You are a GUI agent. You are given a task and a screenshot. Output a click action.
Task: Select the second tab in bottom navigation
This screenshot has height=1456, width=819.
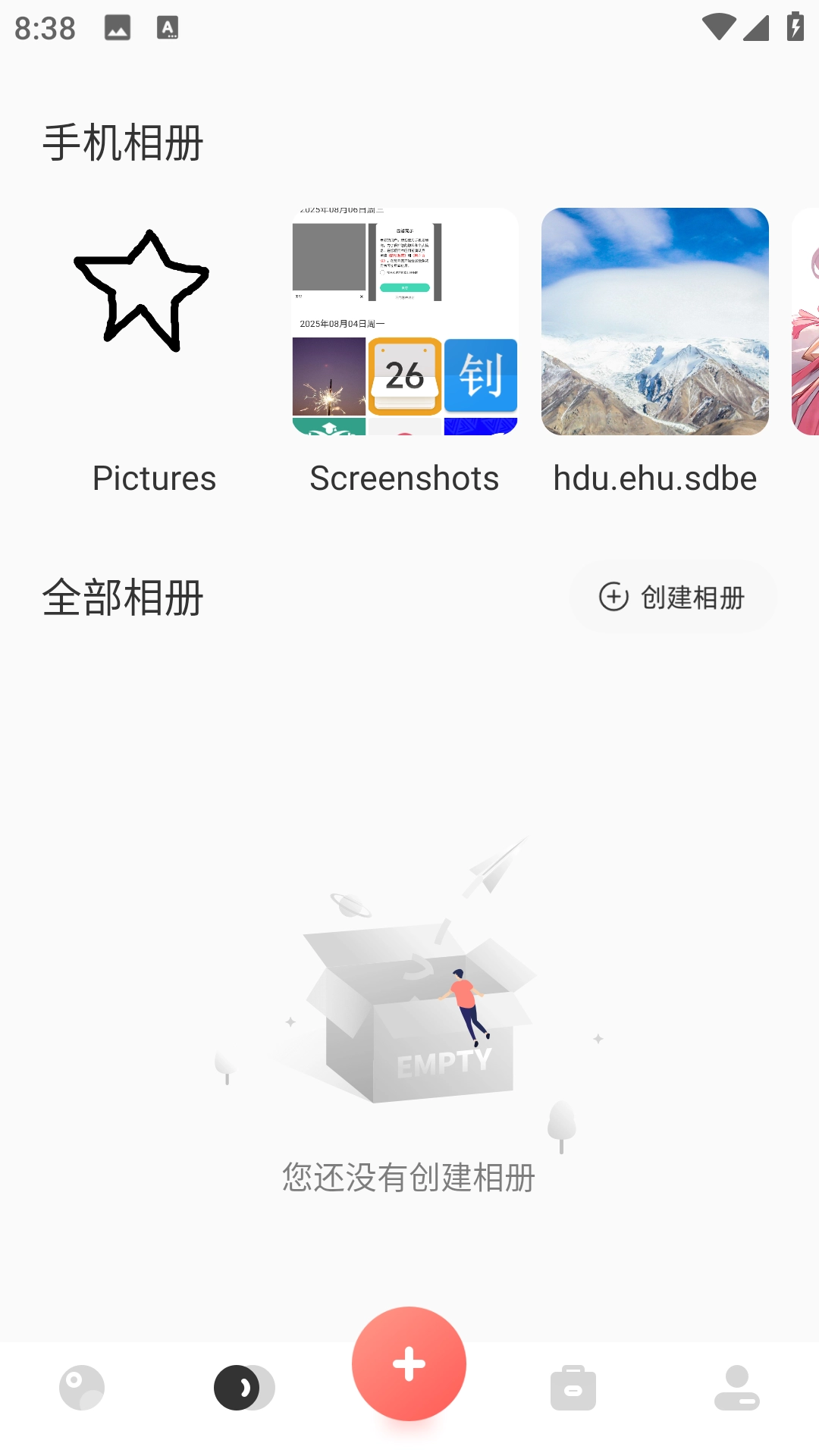tap(243, 1385)
